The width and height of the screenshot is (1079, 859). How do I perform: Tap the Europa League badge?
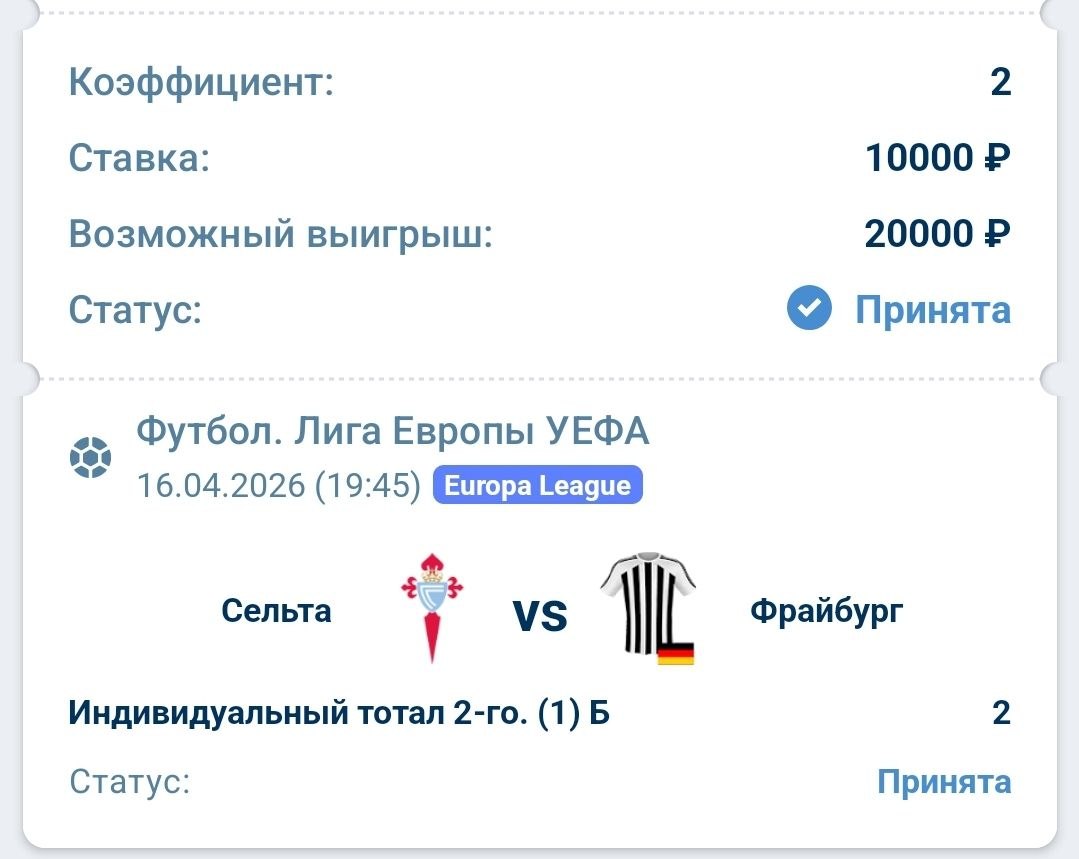(x=537, y=486)
